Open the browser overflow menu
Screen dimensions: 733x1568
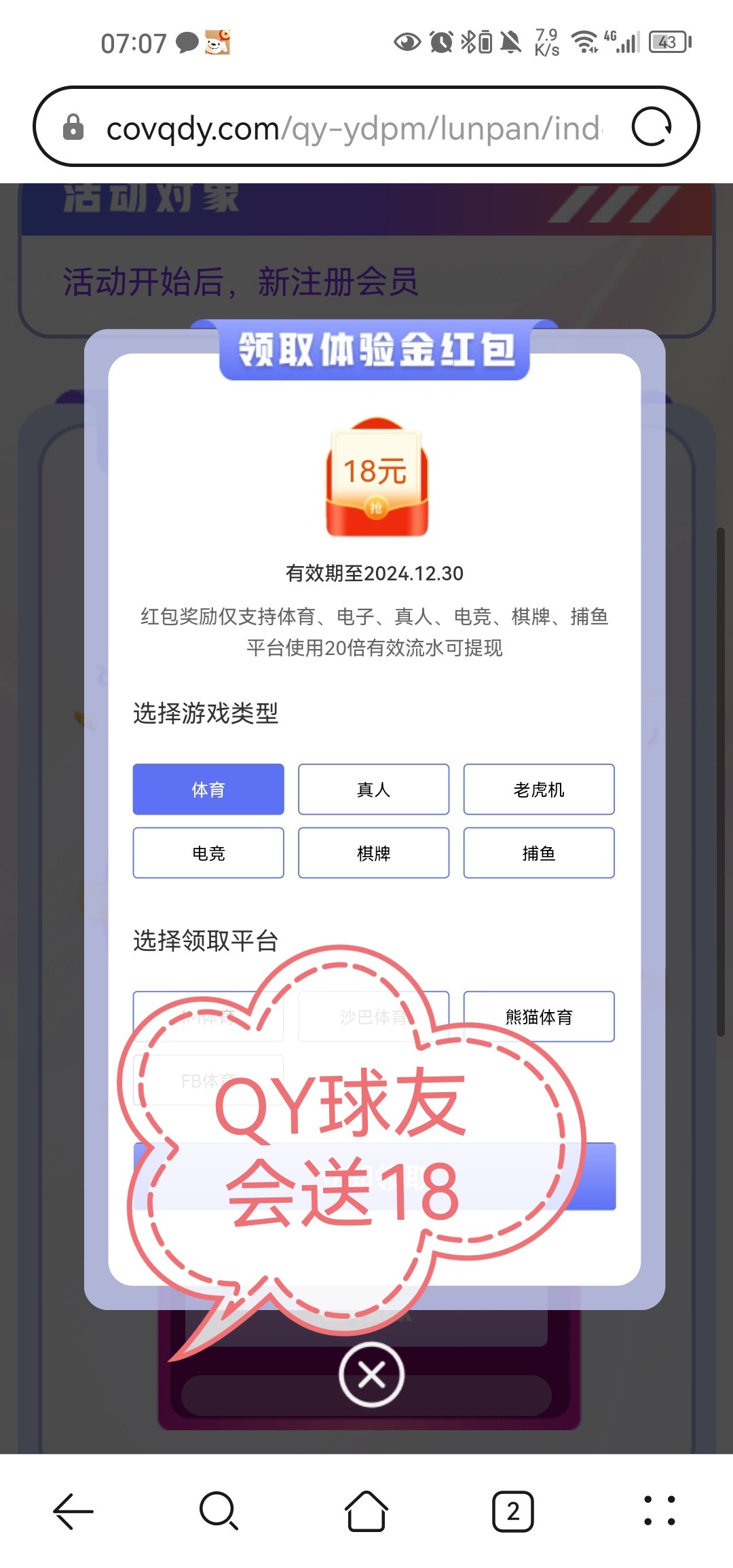[x=659, y=1511]
